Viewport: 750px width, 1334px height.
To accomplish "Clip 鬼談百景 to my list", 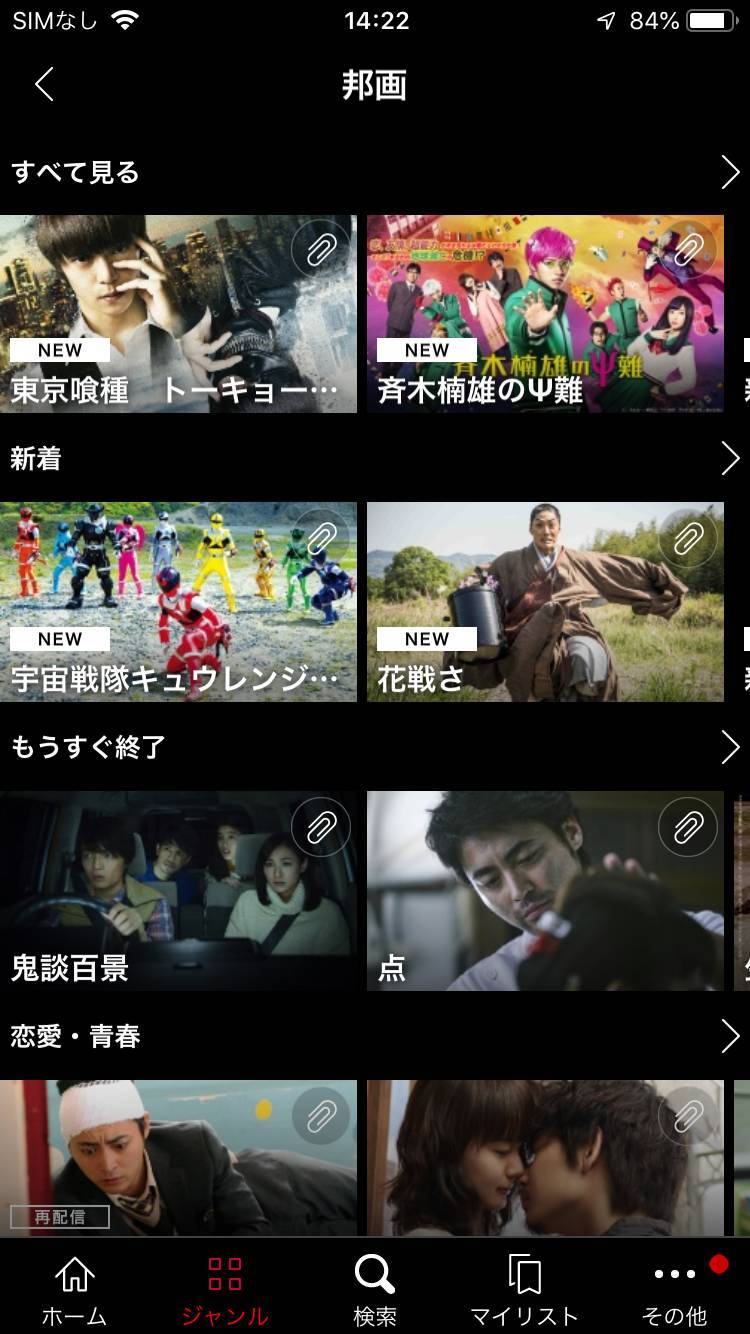I will click(x=321, y=827).
